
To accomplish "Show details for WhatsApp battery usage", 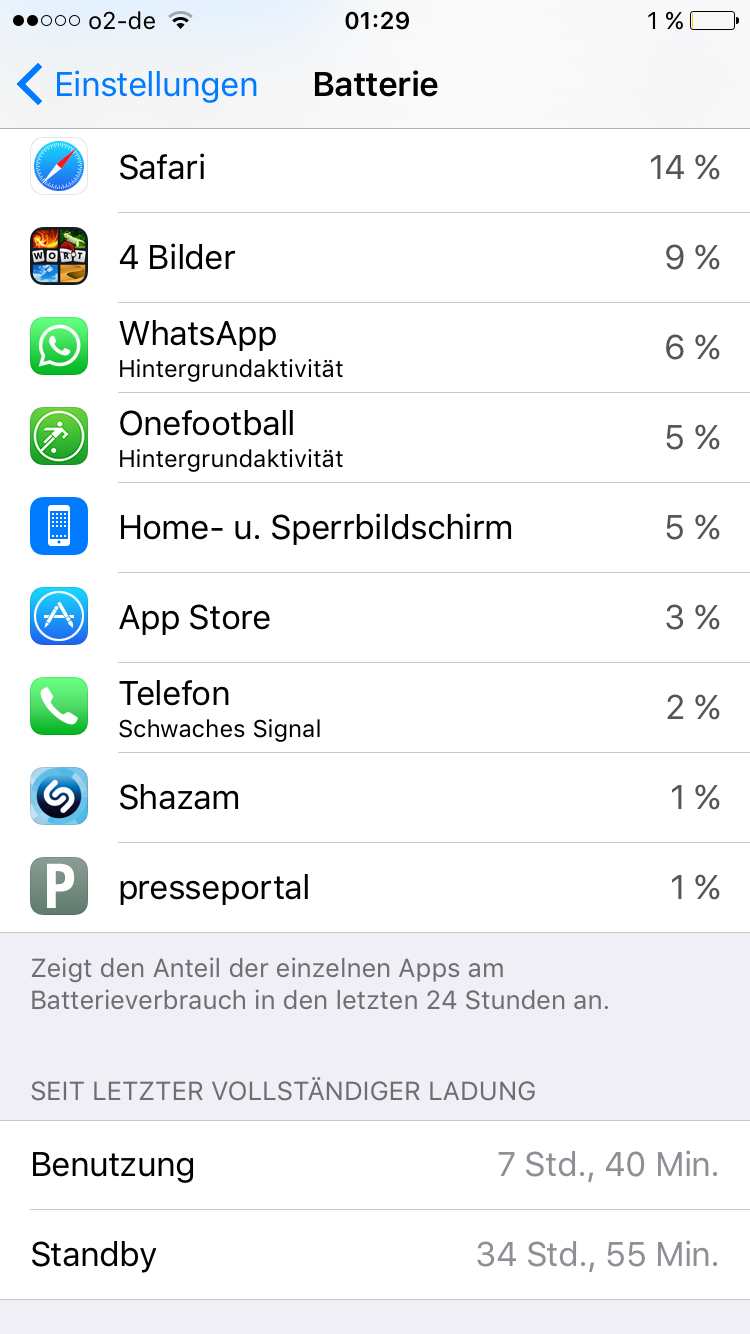I will click(375, 348).
